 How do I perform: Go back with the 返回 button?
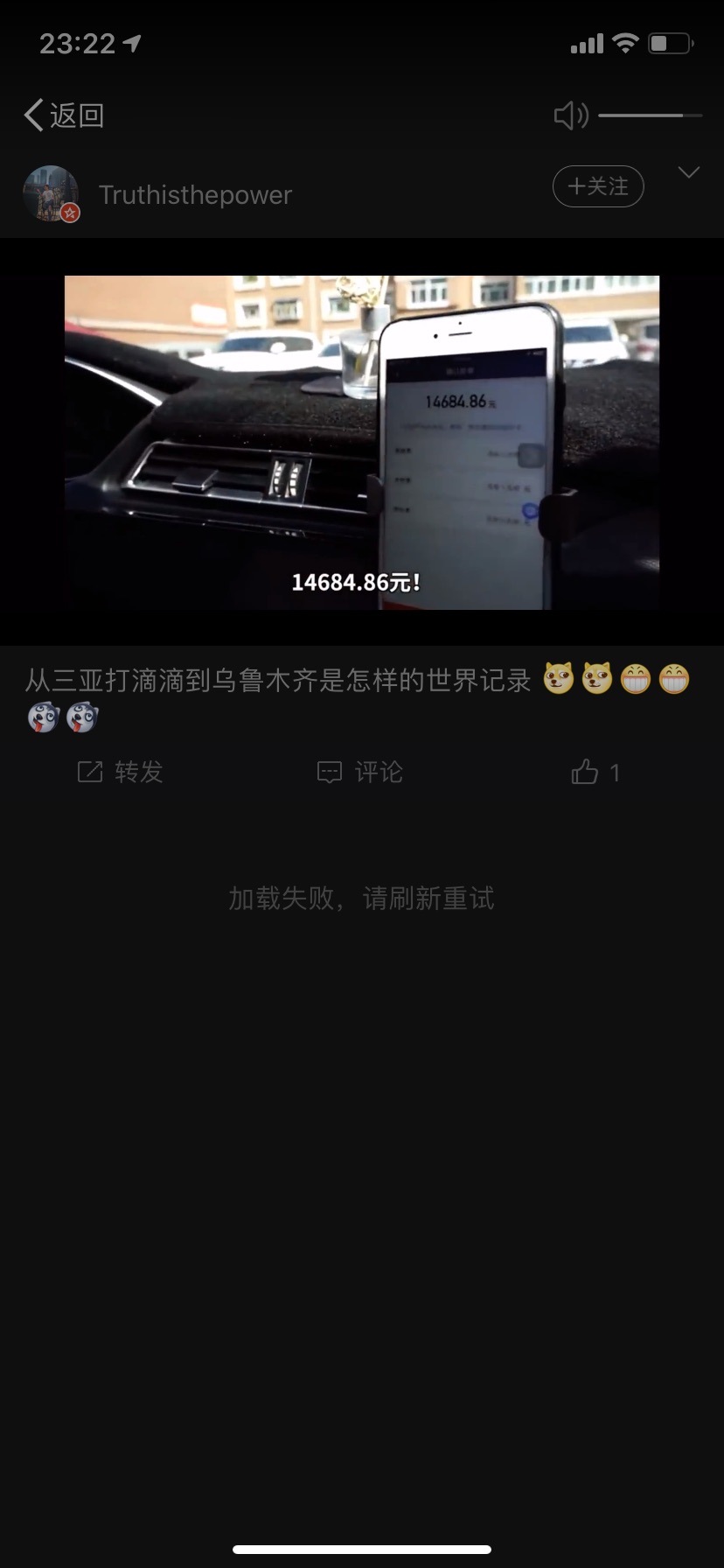coord(64,115)
